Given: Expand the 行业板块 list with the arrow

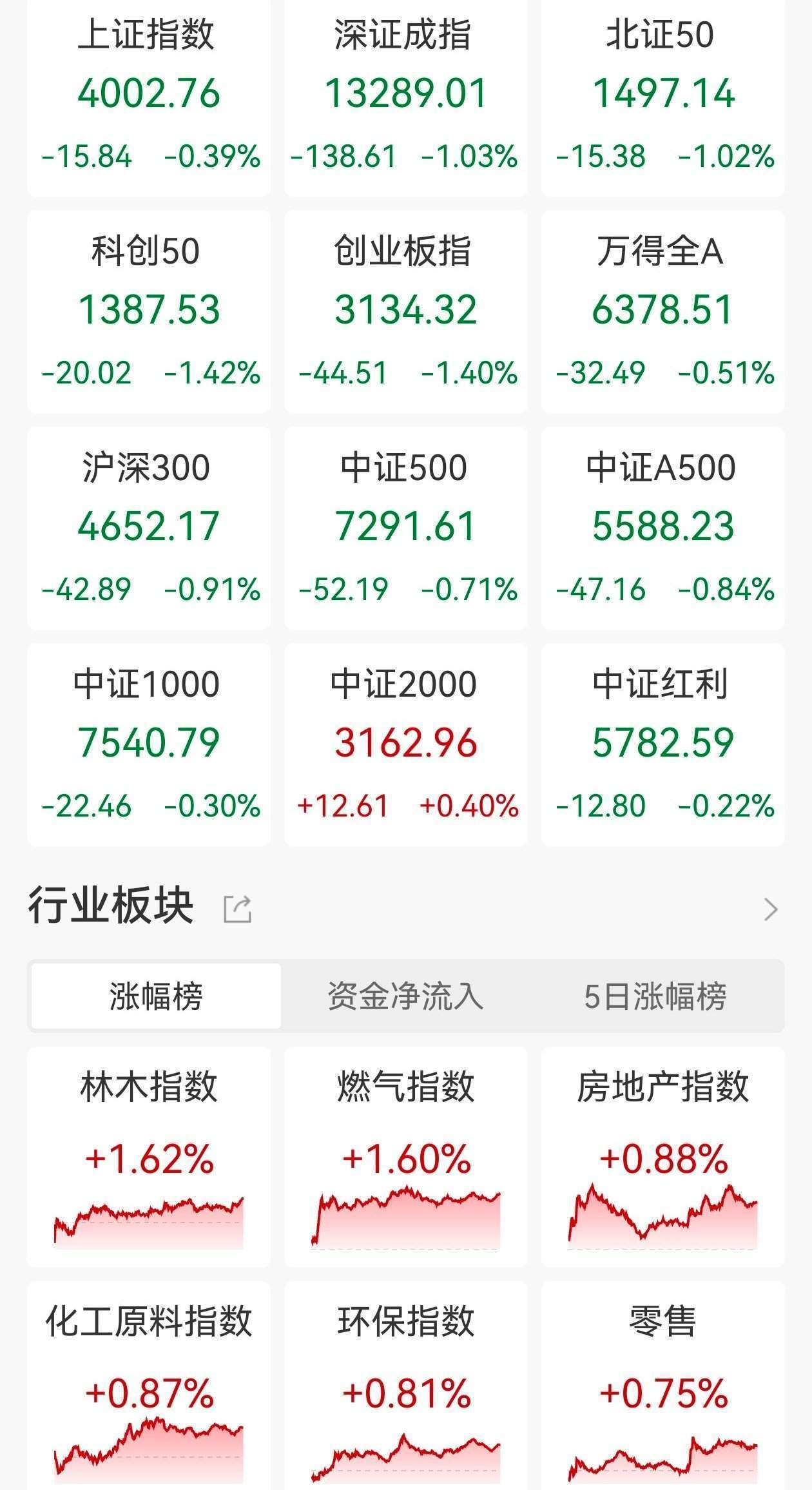Looking at the screenshot, I should click(770, 909).
